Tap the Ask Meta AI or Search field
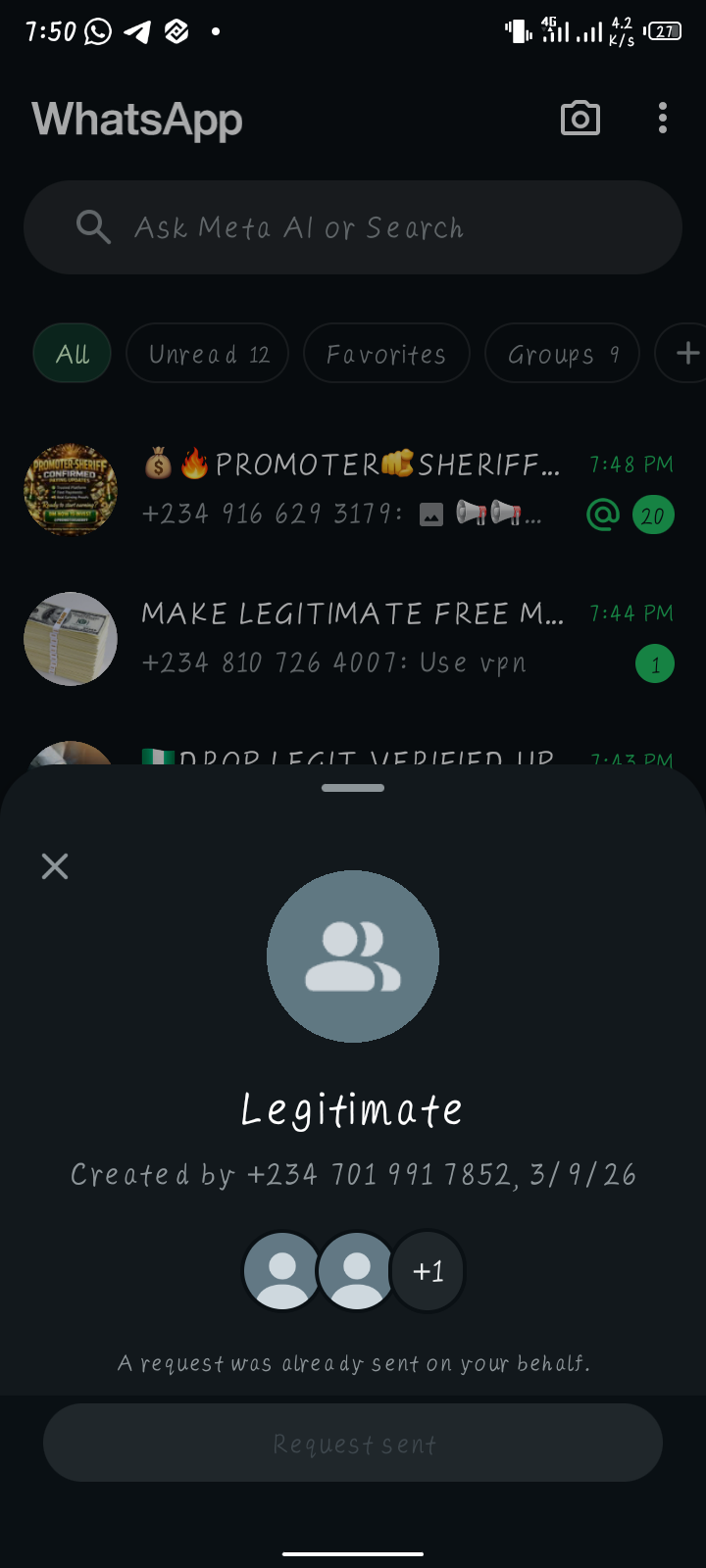The height and width of the screenshot is (1568, 706). [353, 227]
